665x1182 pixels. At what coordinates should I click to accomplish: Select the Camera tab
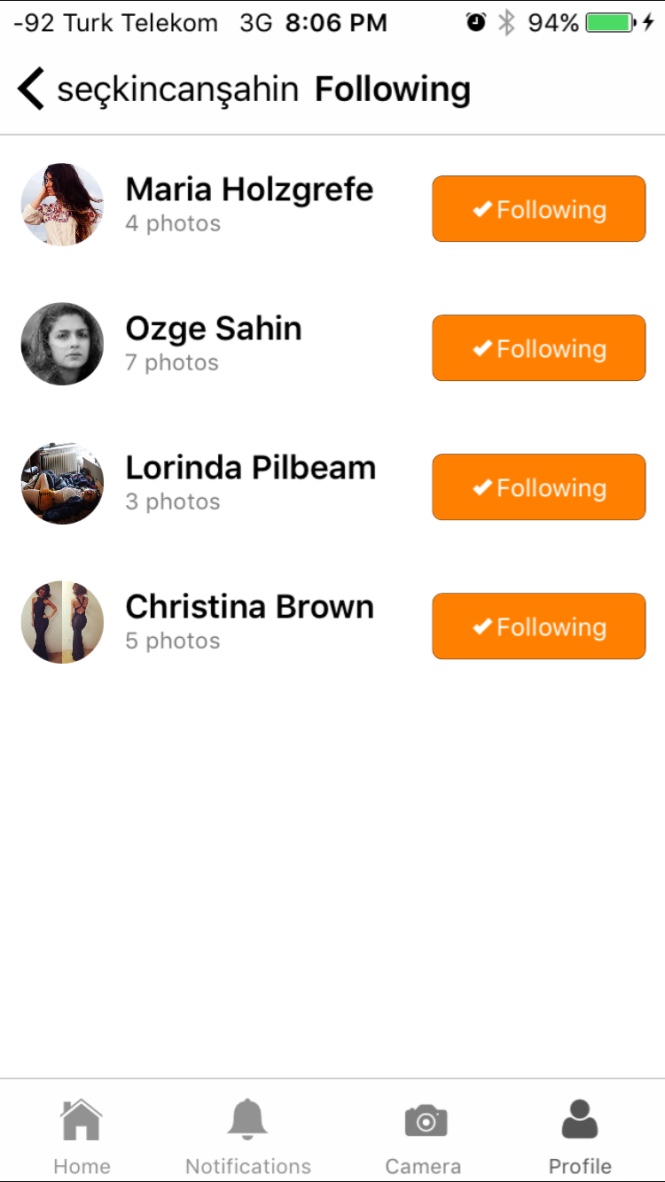click(x=423, y=1137)
